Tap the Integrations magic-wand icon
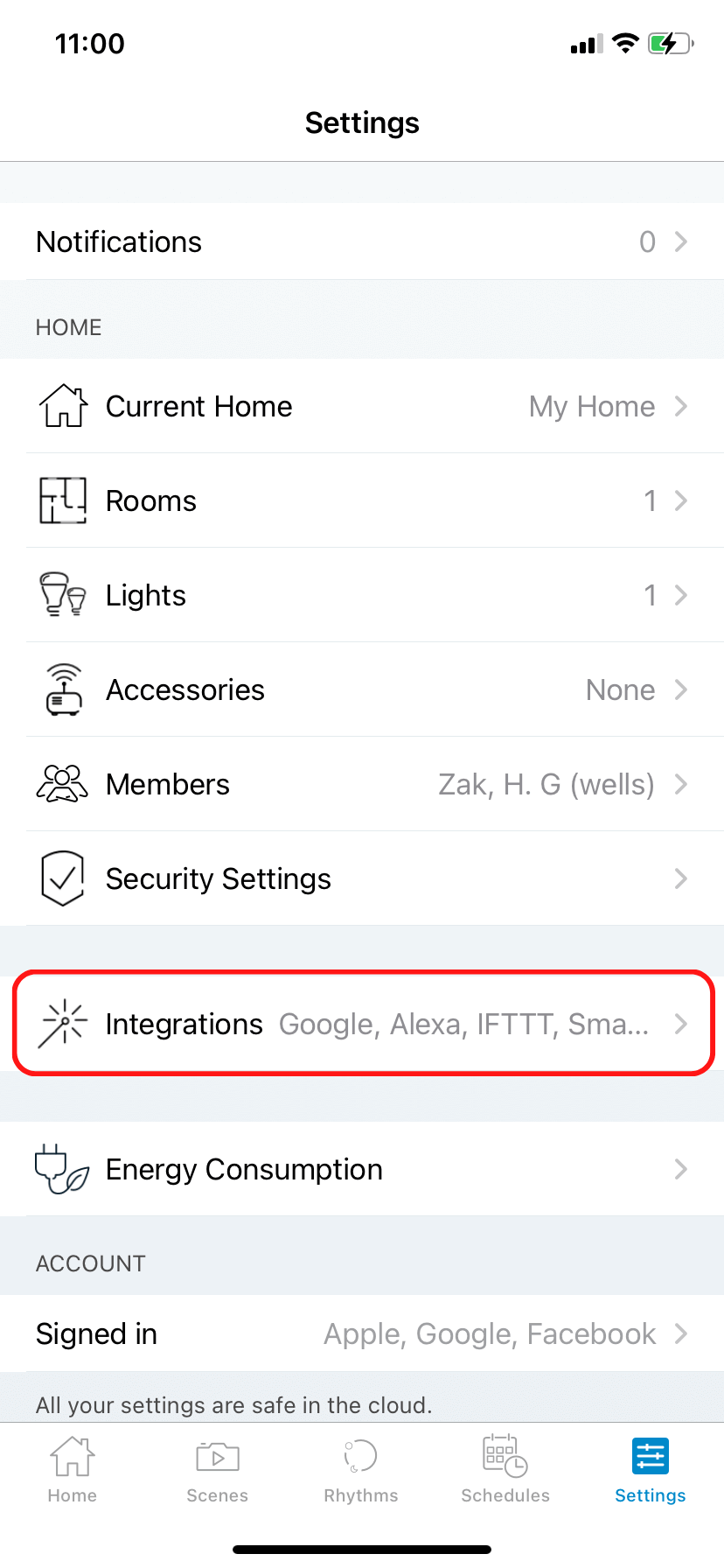Image resolution: width=724 pixels, height=1568 pixels. point(62,1024)
